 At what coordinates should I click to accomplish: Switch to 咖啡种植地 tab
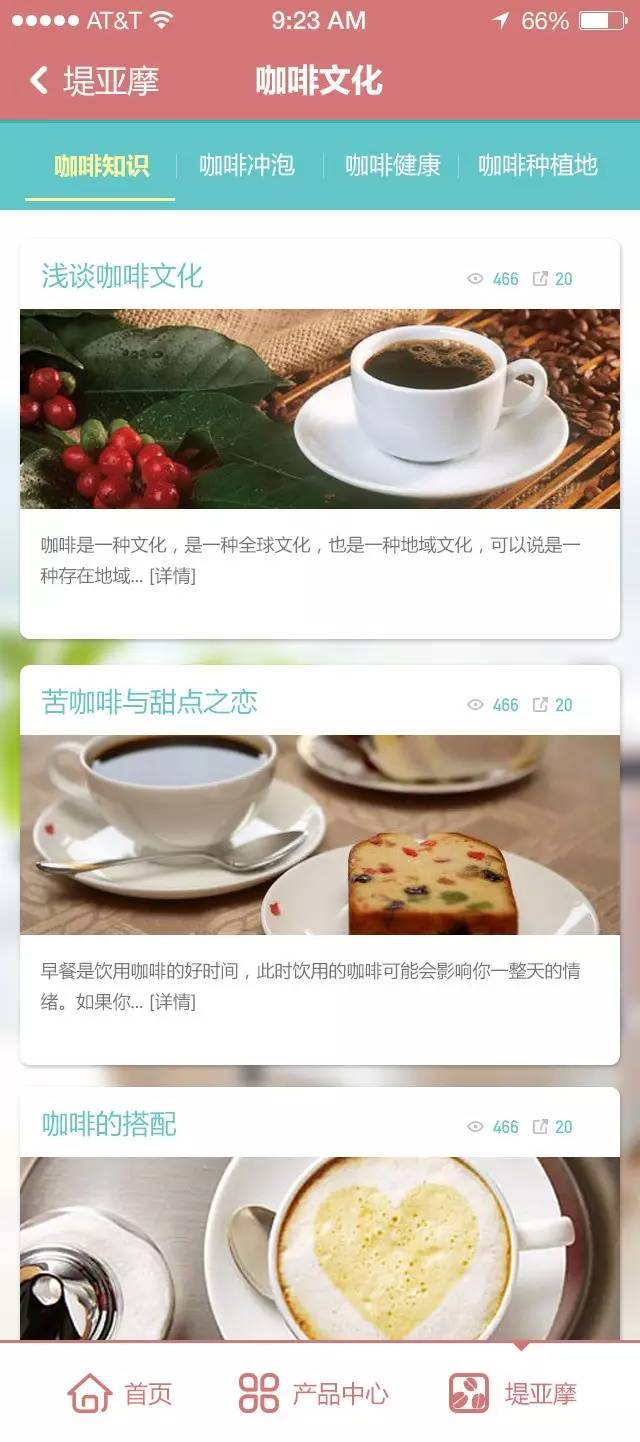[x=537, y=165]
